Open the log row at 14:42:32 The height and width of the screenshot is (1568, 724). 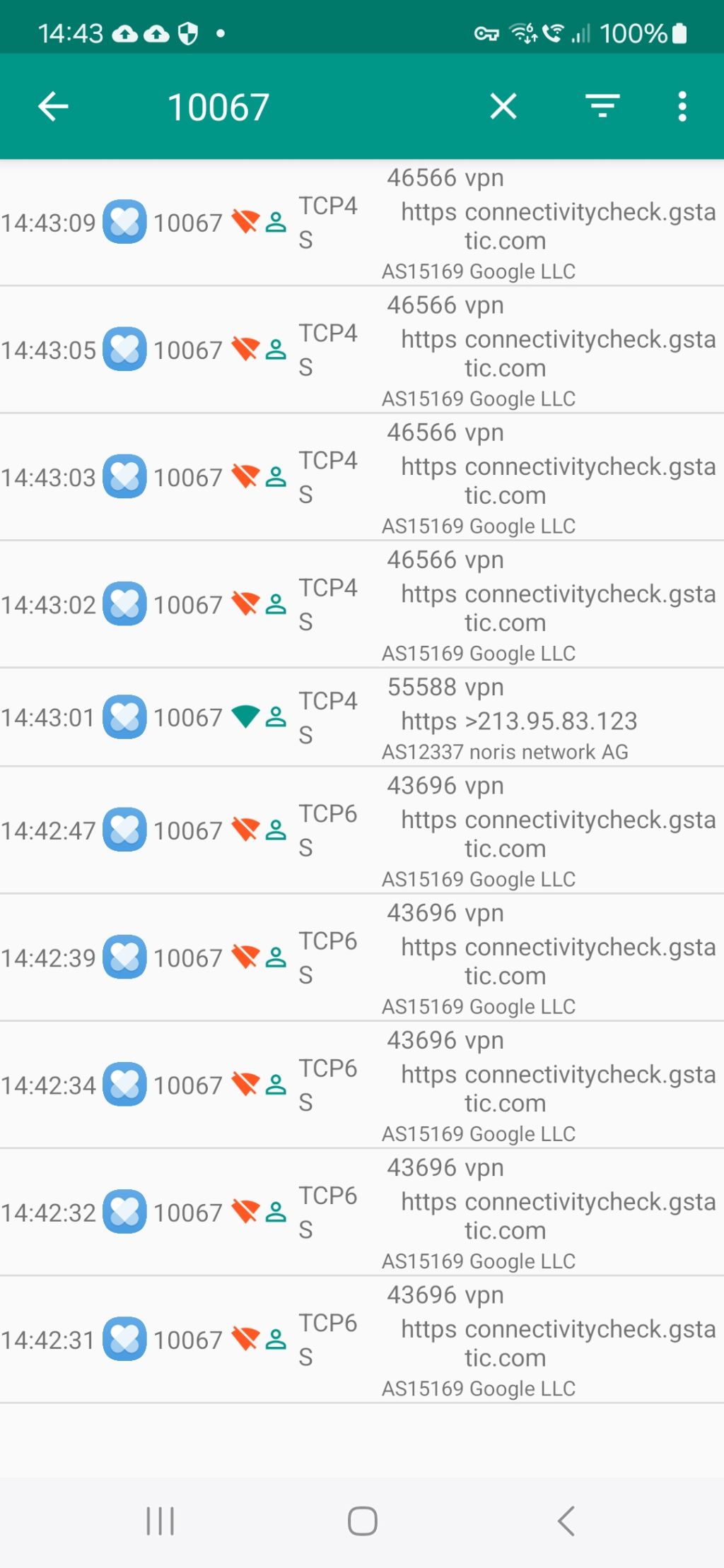click(x=362, y=1212)
